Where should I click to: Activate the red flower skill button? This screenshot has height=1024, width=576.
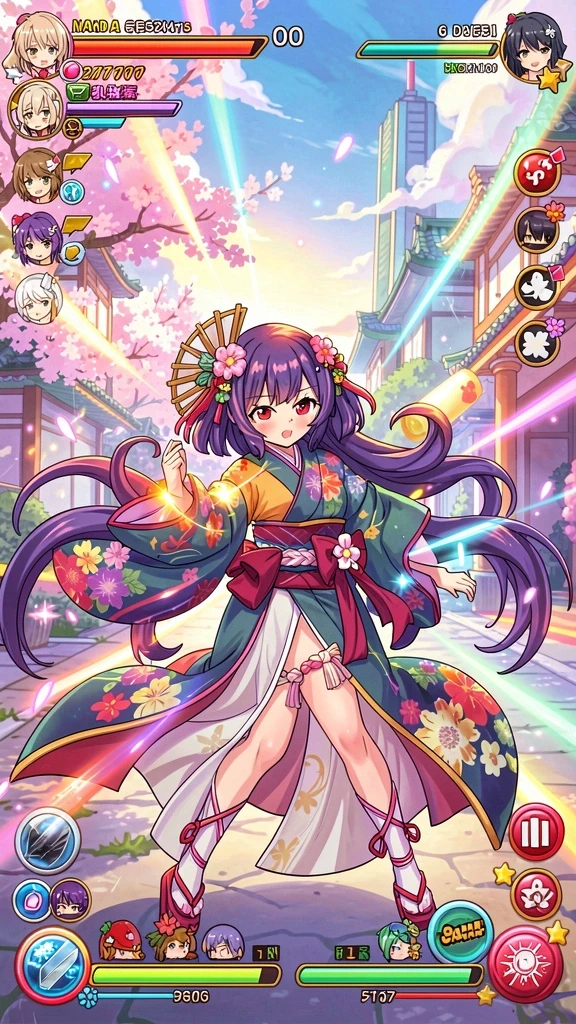(x=536, y=895)
